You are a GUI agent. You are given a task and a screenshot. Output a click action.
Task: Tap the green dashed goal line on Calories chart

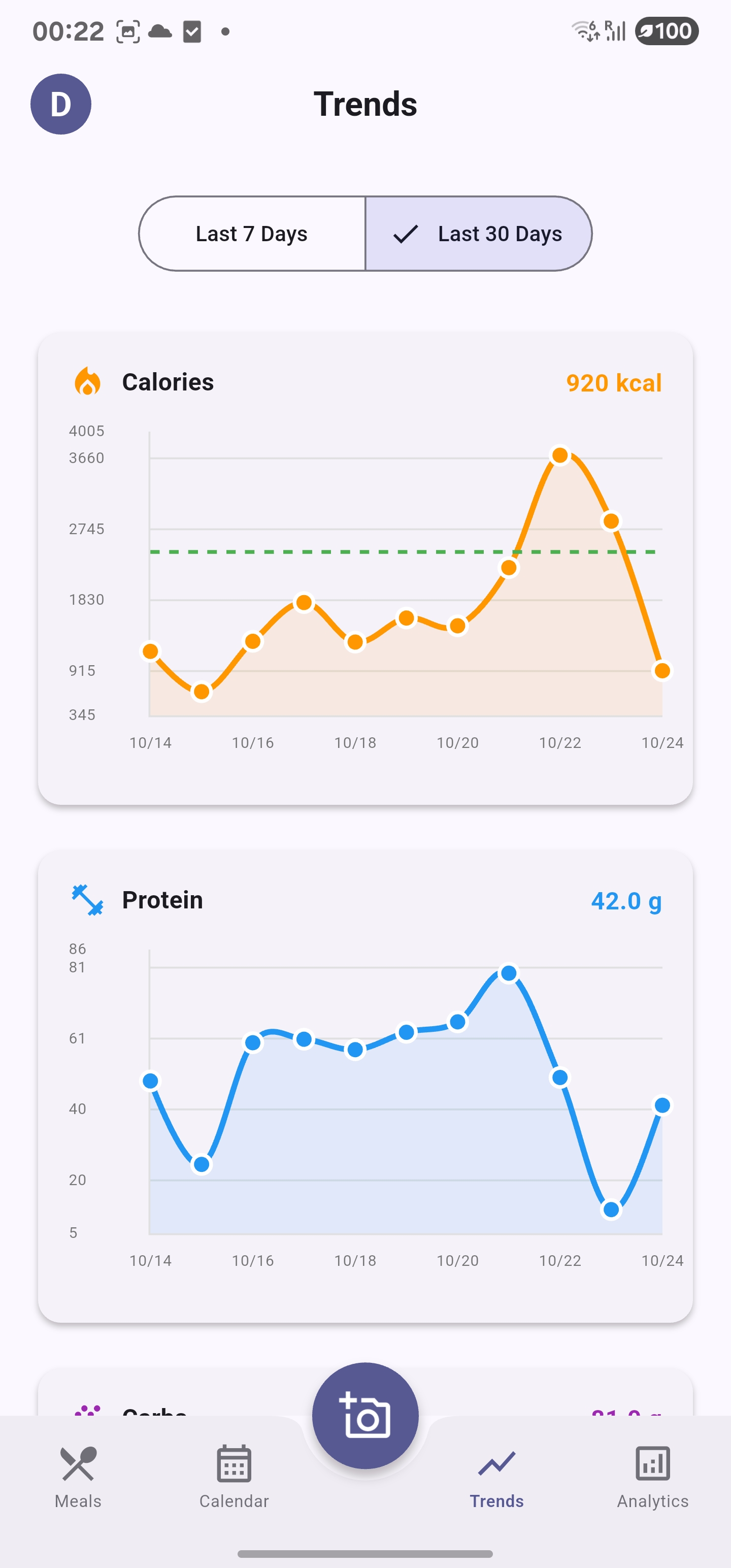tap(365, 552)
